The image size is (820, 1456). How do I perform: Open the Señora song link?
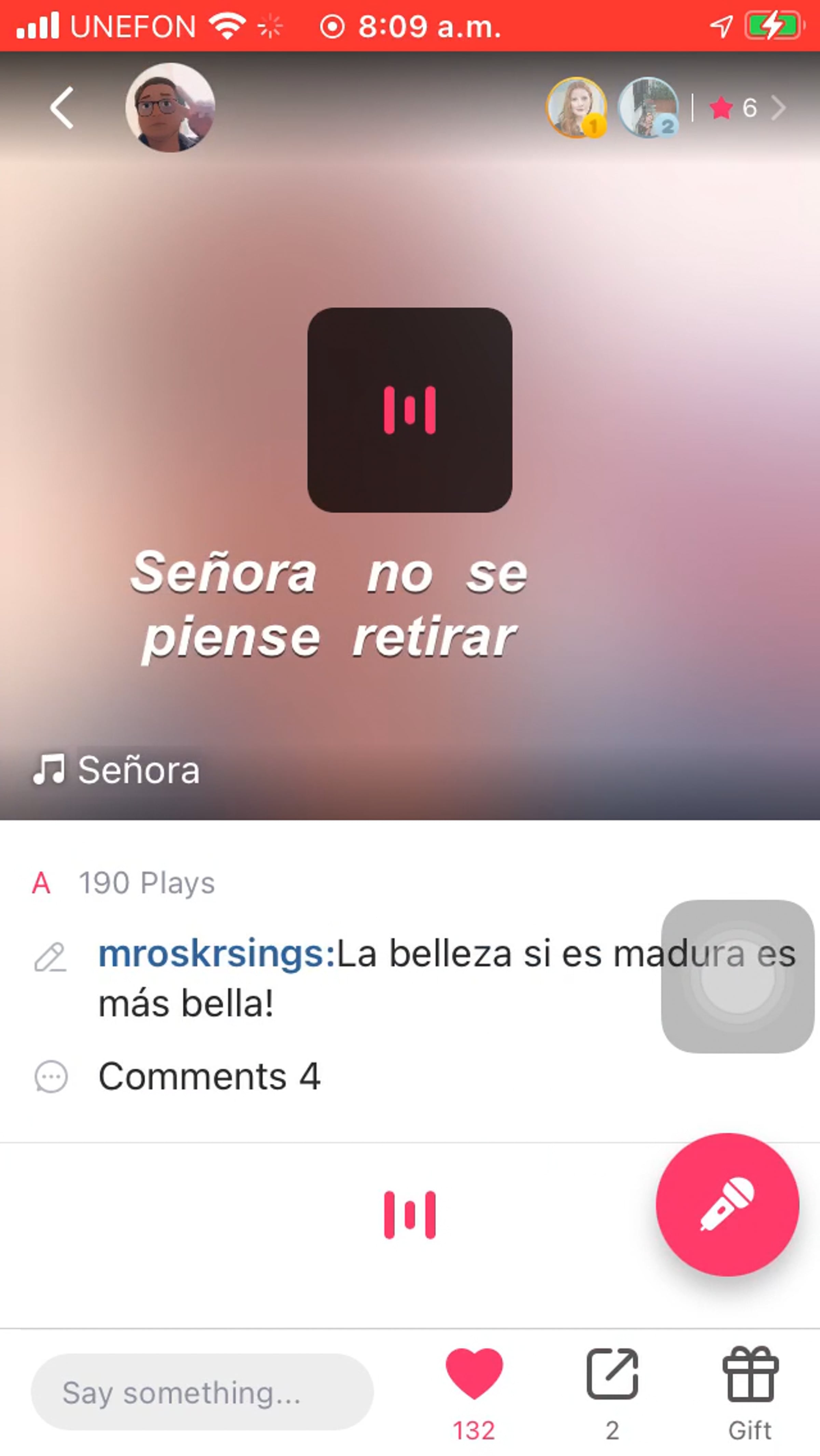[x=117, y=770]
